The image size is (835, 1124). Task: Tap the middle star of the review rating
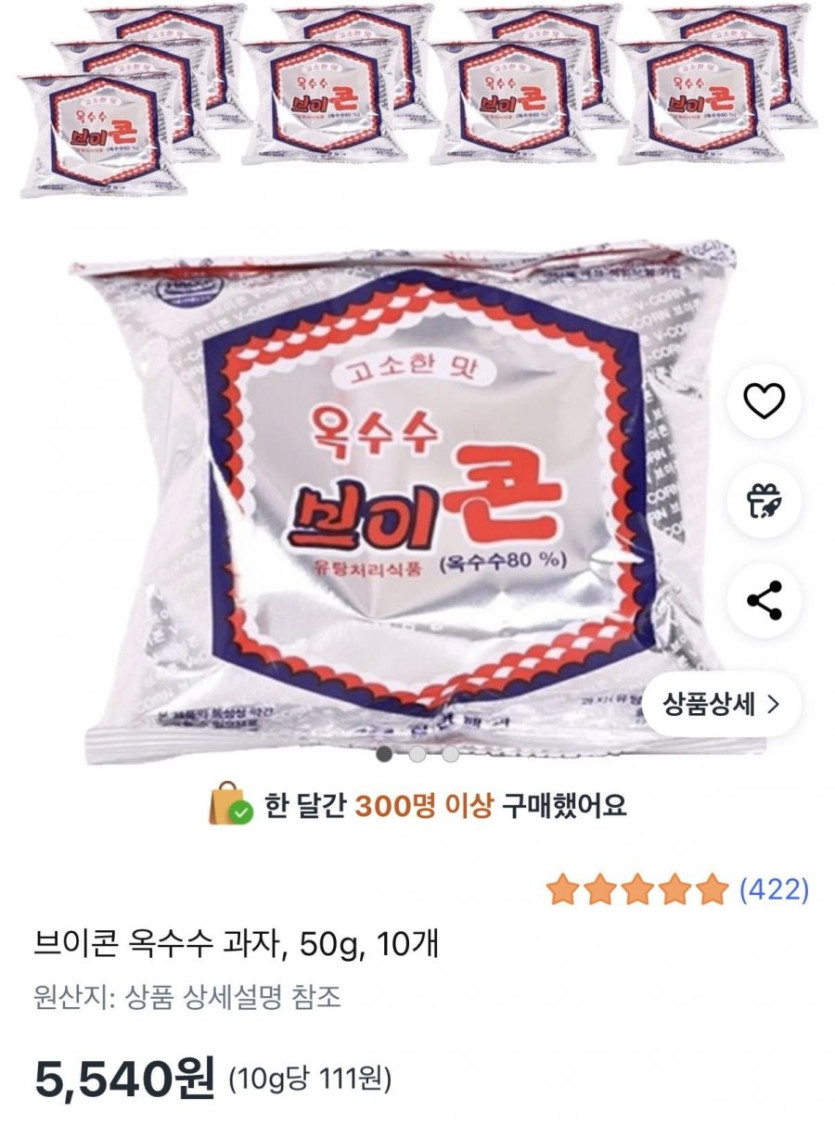(636, 886)
